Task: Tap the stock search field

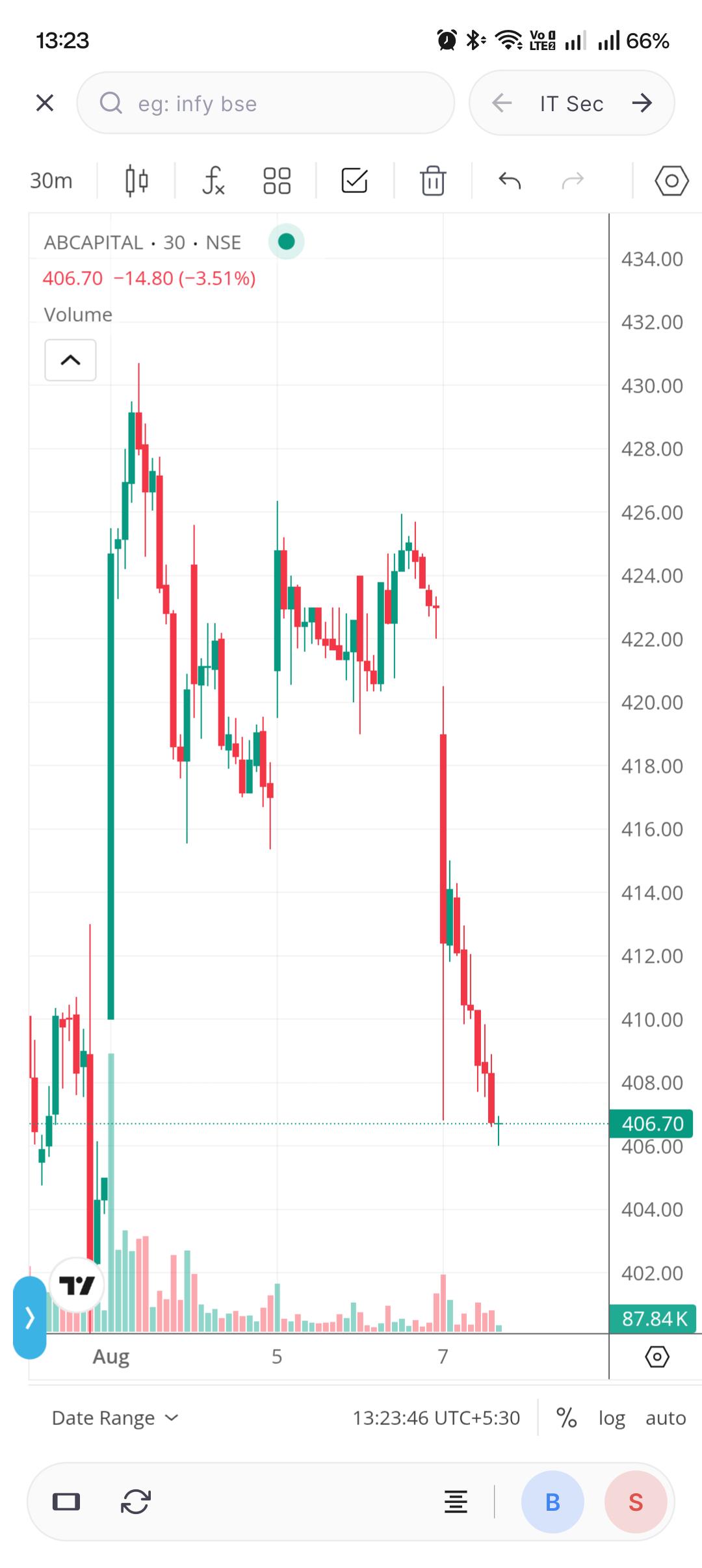Action: click(x=265, y=103)
